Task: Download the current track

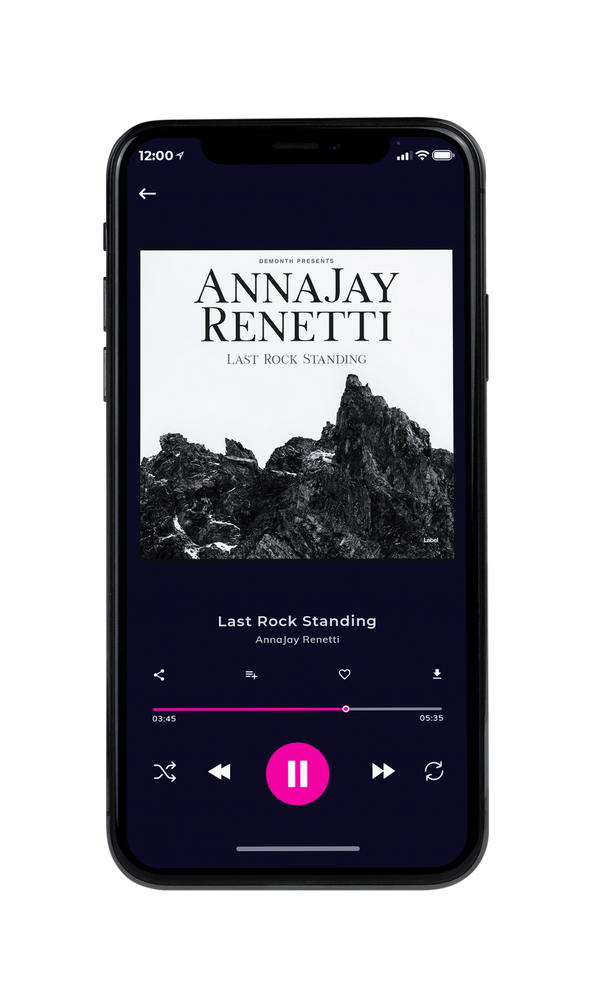Action: pyautogui.click(x=437, y=674)
